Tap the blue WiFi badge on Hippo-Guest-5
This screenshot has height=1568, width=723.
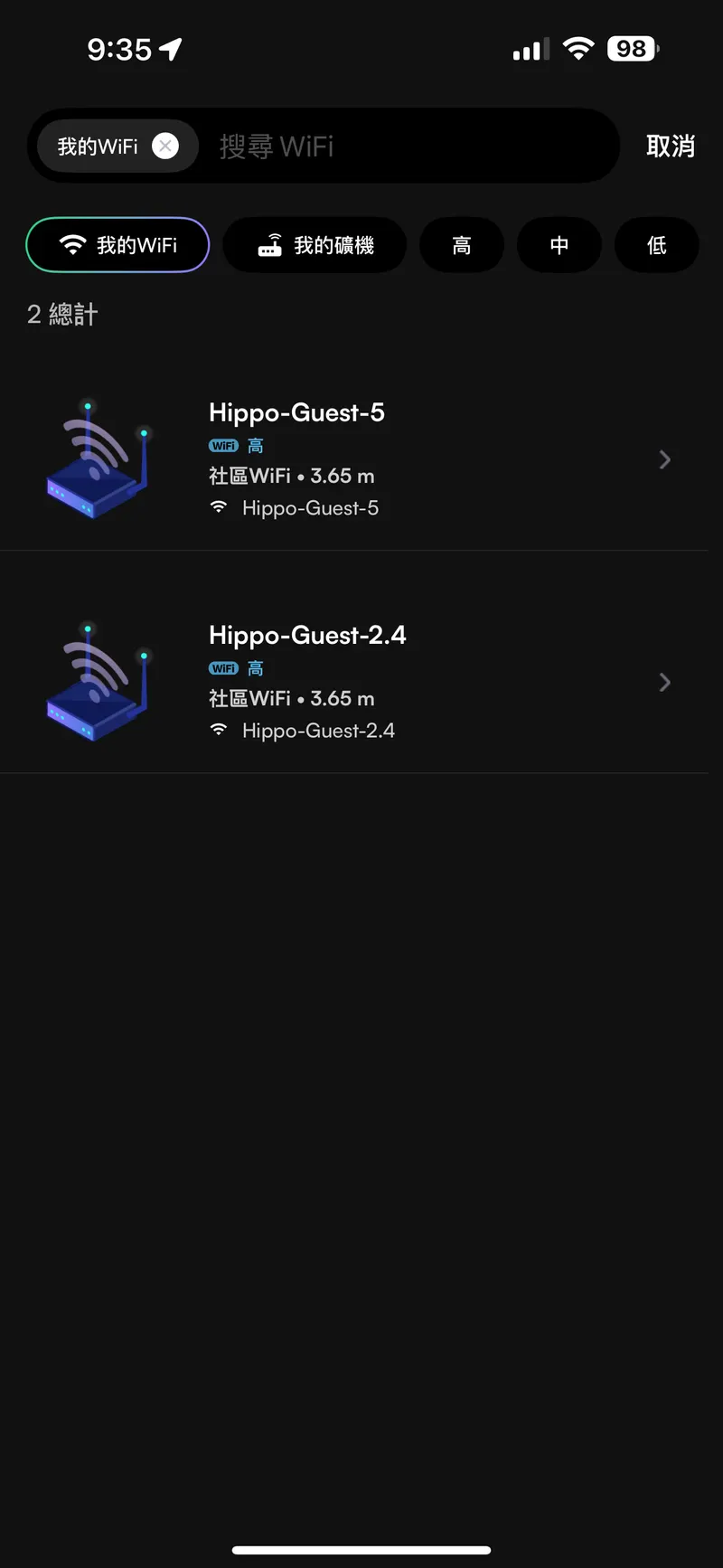click(x=223, y=445)
